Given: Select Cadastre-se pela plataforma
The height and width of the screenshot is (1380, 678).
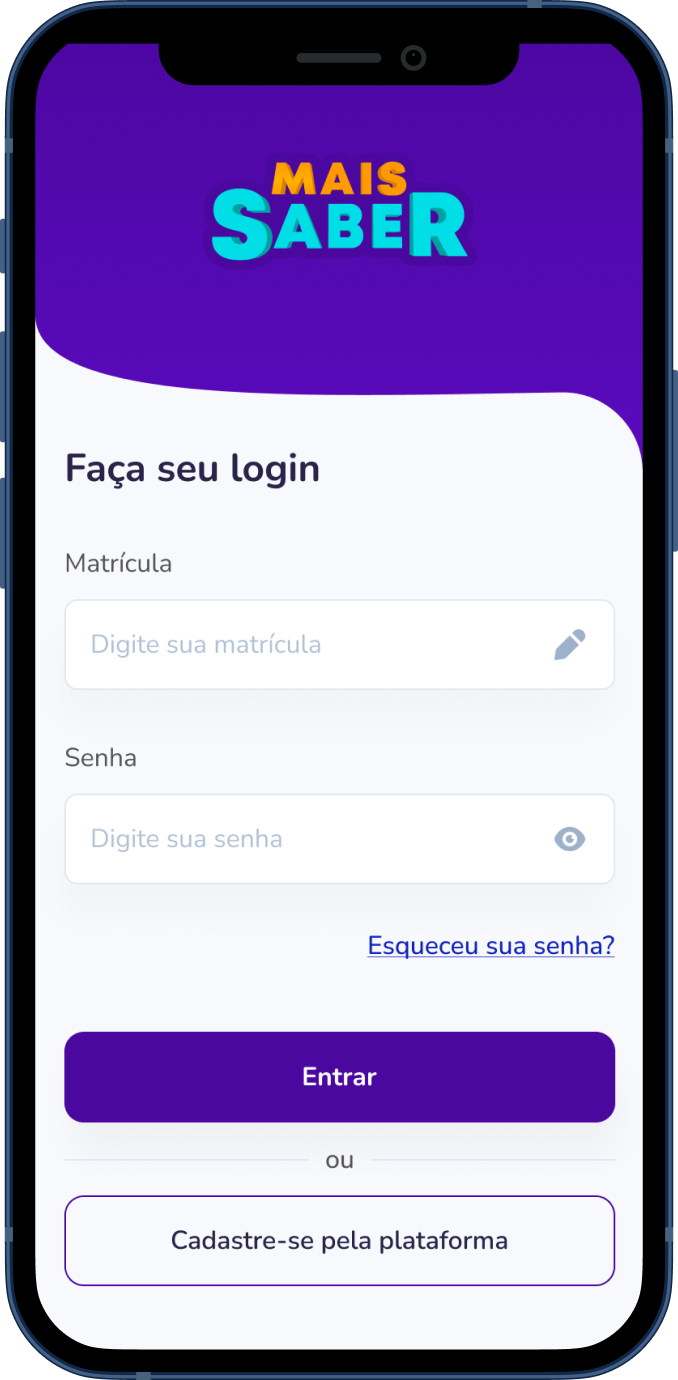Looking at the screenshot, I should click(x=339, y=1241).
